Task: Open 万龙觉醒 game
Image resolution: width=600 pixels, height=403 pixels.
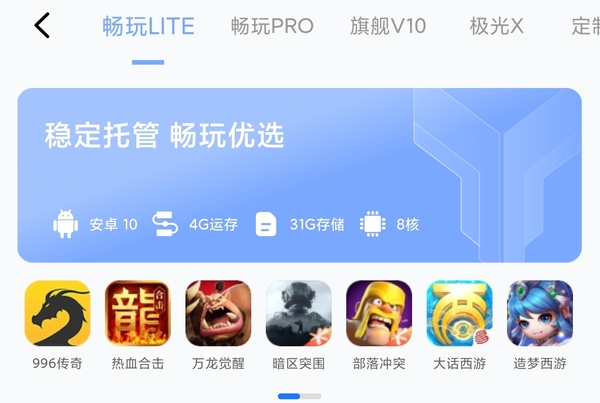Action: 218,313
